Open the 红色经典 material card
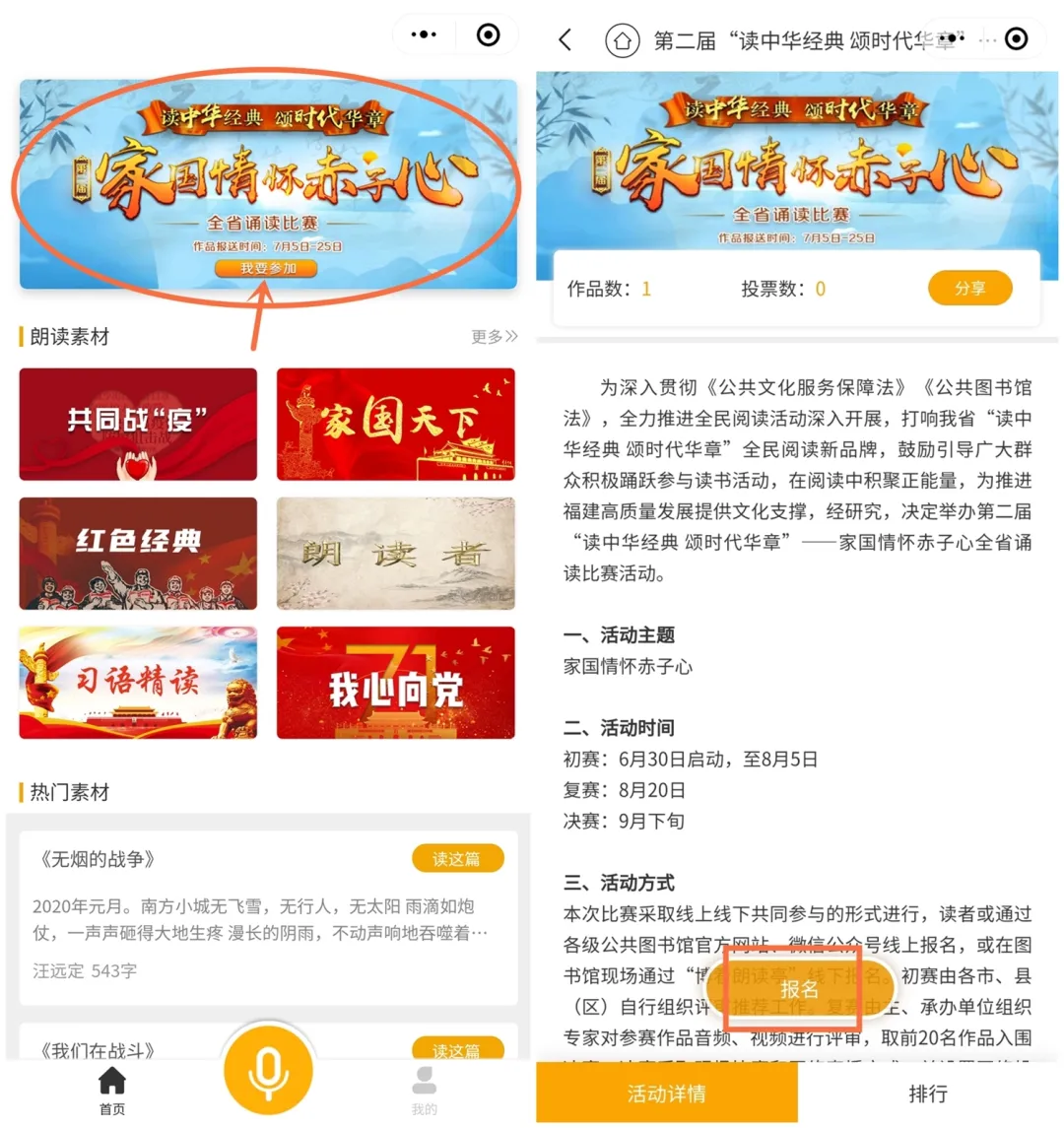The width and height of the screenshot is (1064, 1128). point(138,554)
